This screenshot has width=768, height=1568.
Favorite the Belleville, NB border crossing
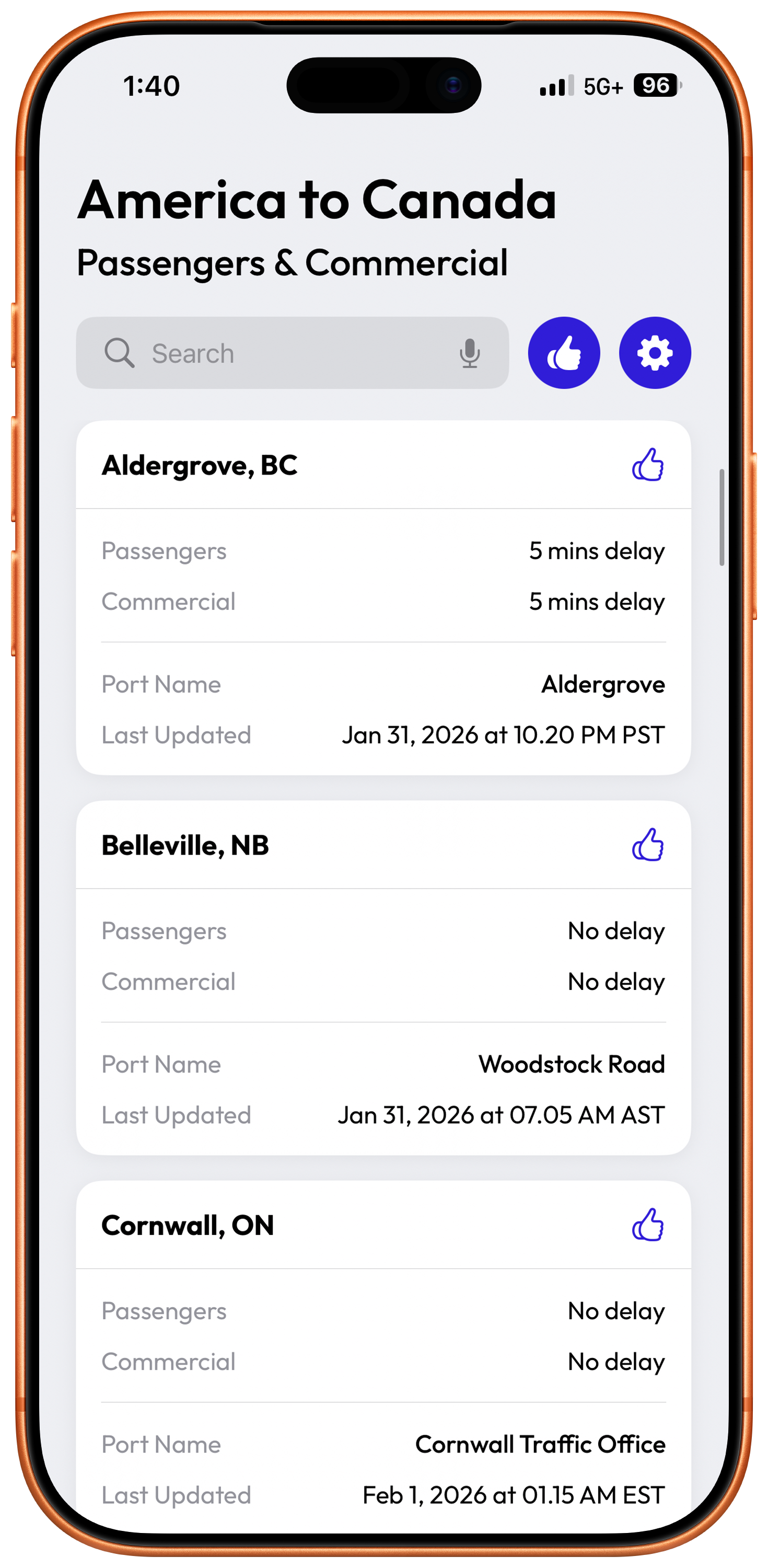647,845
